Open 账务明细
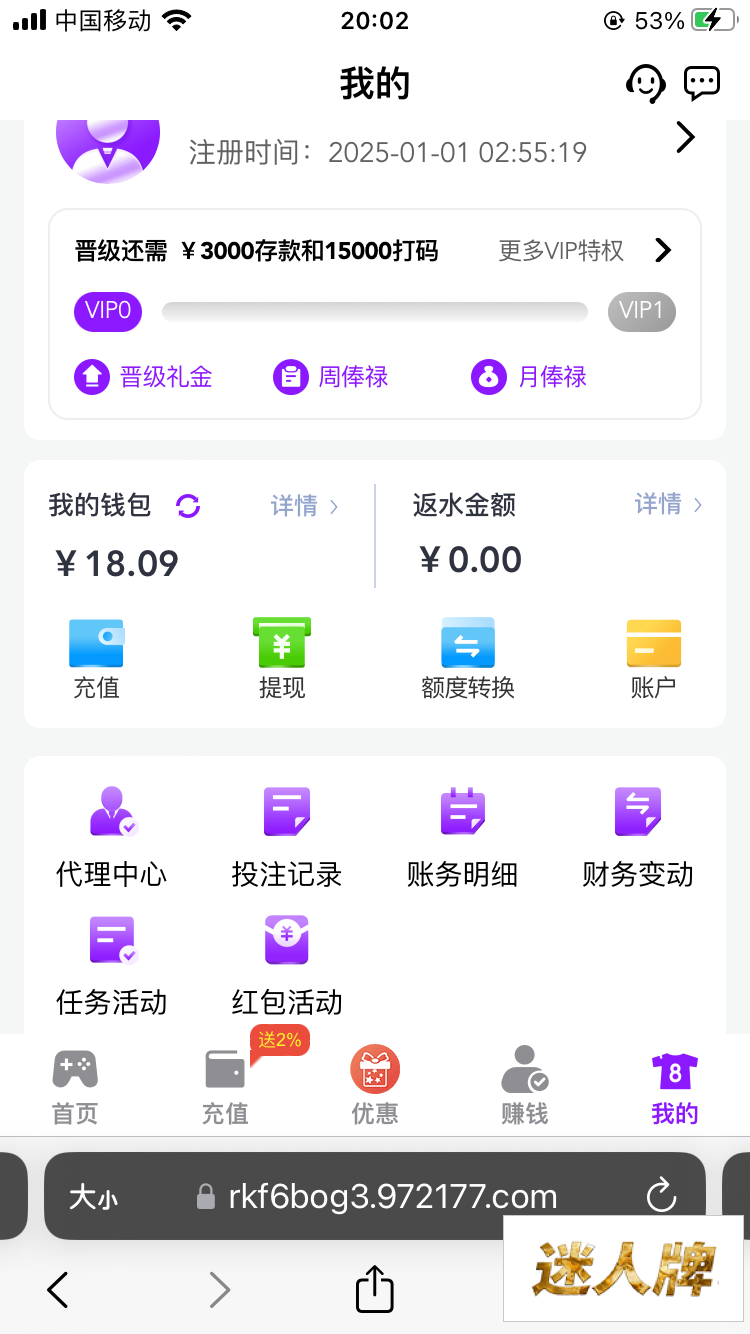Screen dimensions: 750x1334 pos(462,838)
